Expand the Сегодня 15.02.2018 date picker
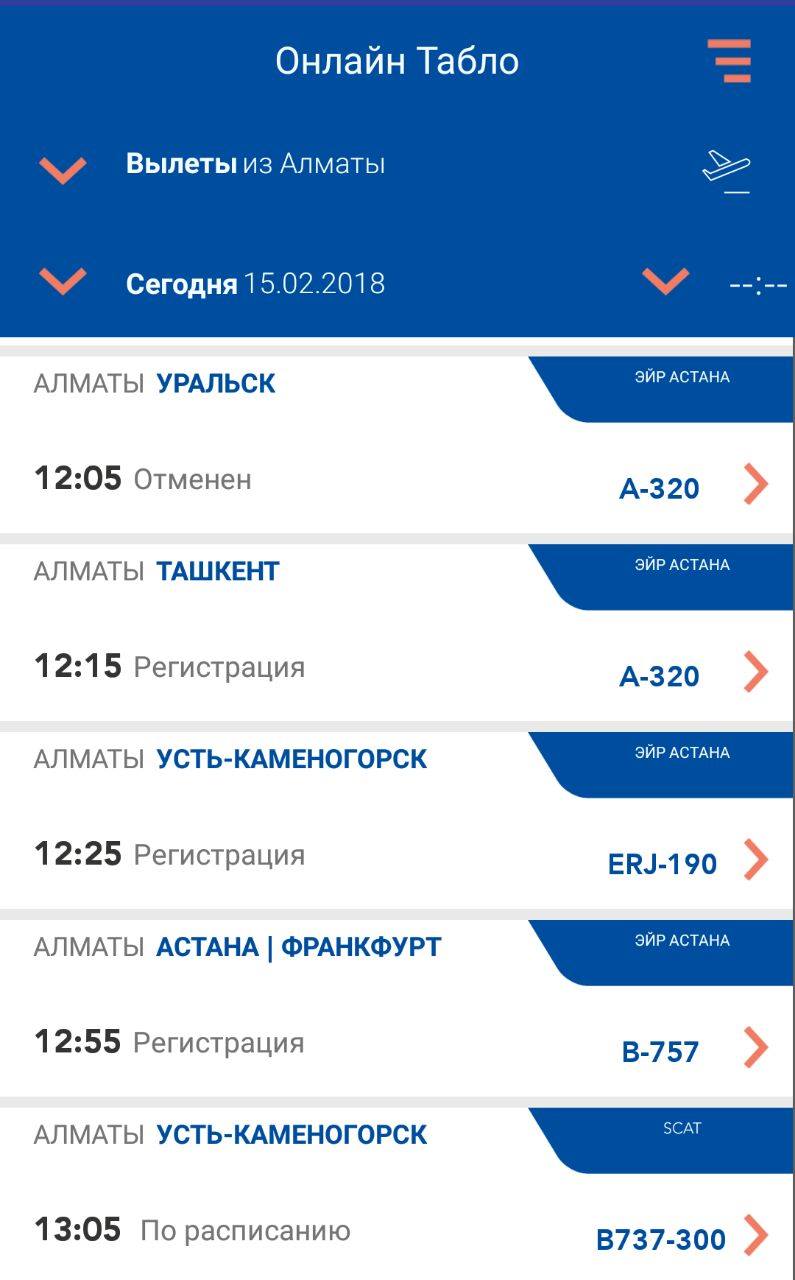Viewport: 795px width, 1280px height. 63,282
